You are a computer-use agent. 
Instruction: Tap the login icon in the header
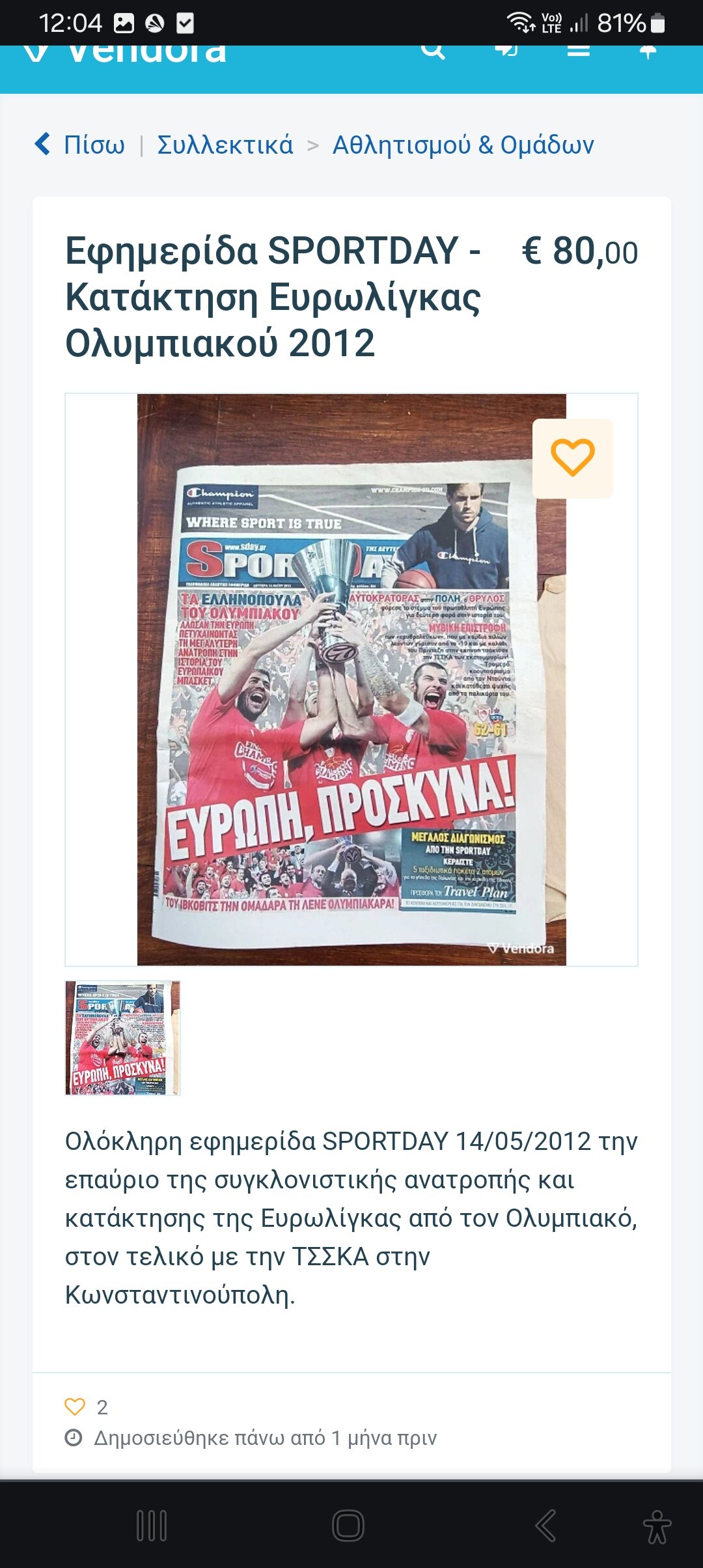[x=506, y=51]
